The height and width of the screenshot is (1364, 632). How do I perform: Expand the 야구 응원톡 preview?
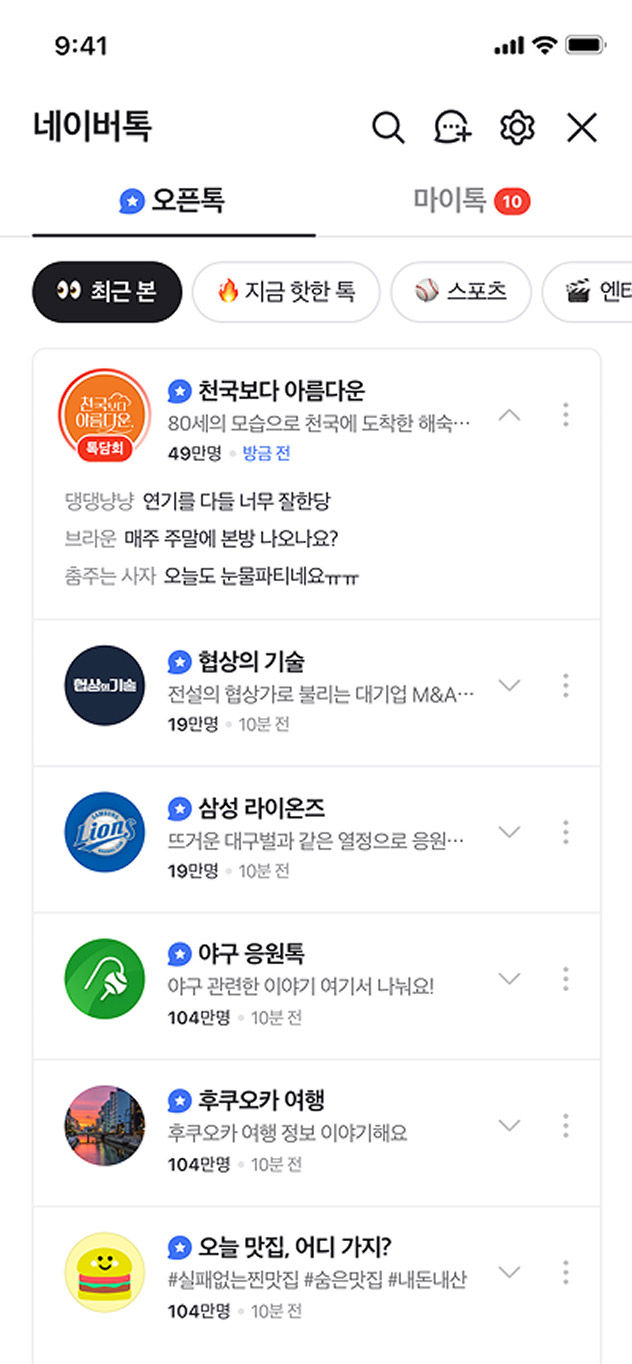click(509, 979)
